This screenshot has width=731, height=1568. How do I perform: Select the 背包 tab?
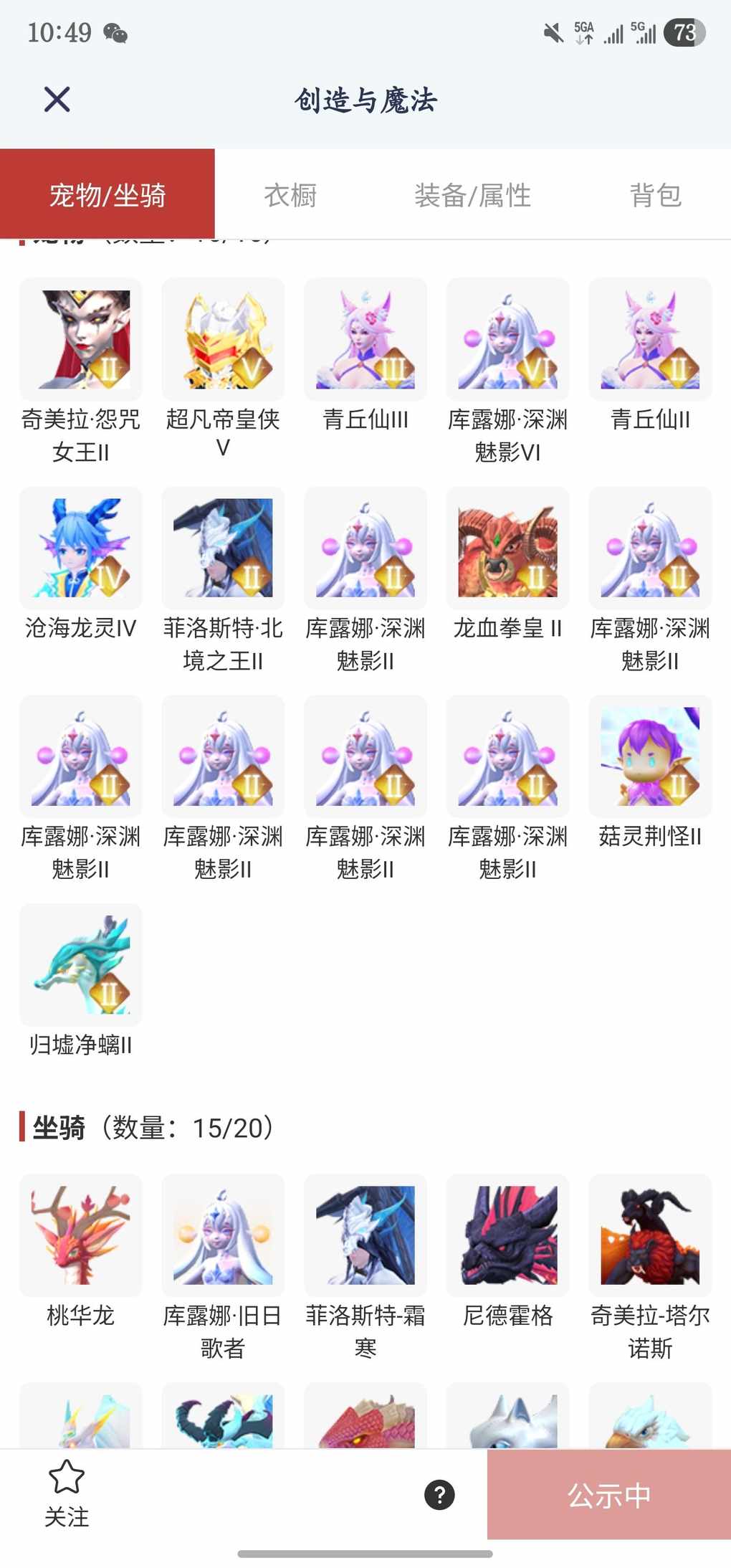tap(655, 195)
